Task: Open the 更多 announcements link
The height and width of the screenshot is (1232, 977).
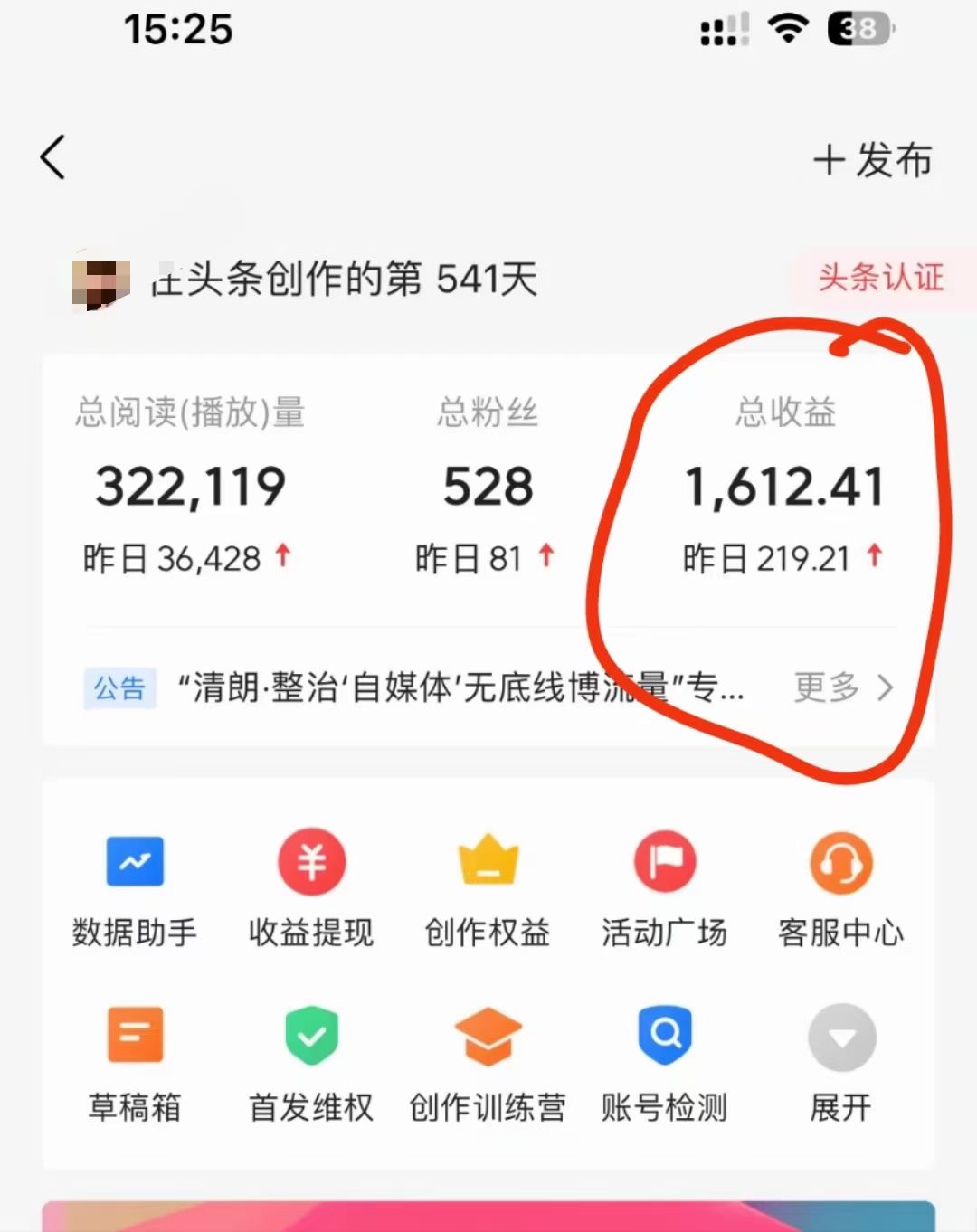Action: 843,687
